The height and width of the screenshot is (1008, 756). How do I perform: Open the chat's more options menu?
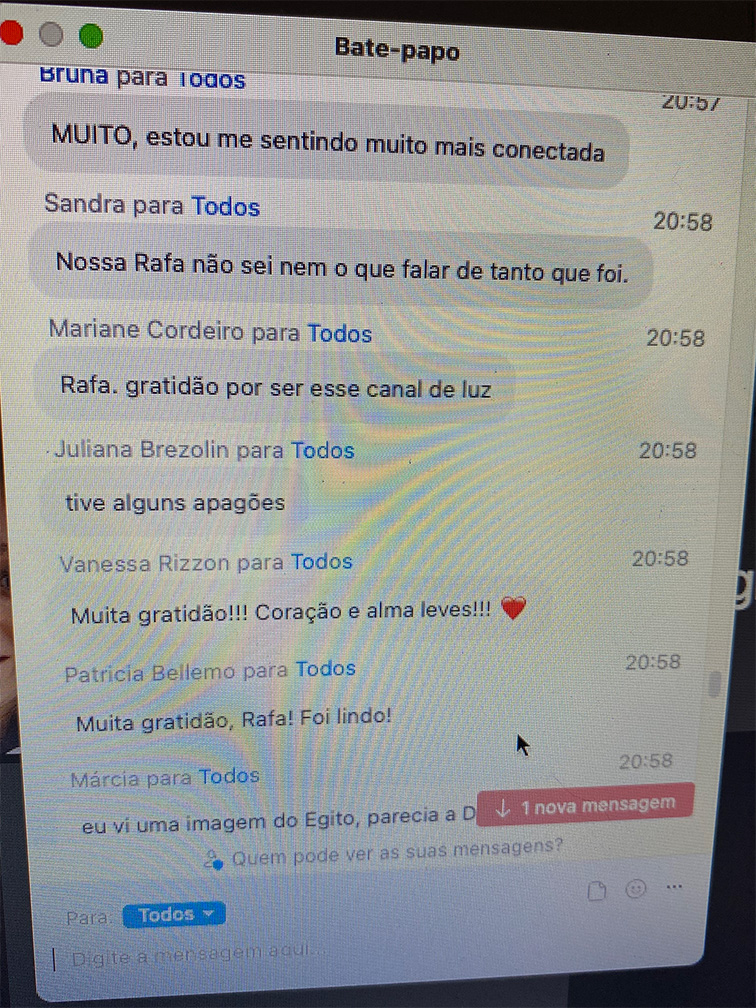tap(673, 887)
